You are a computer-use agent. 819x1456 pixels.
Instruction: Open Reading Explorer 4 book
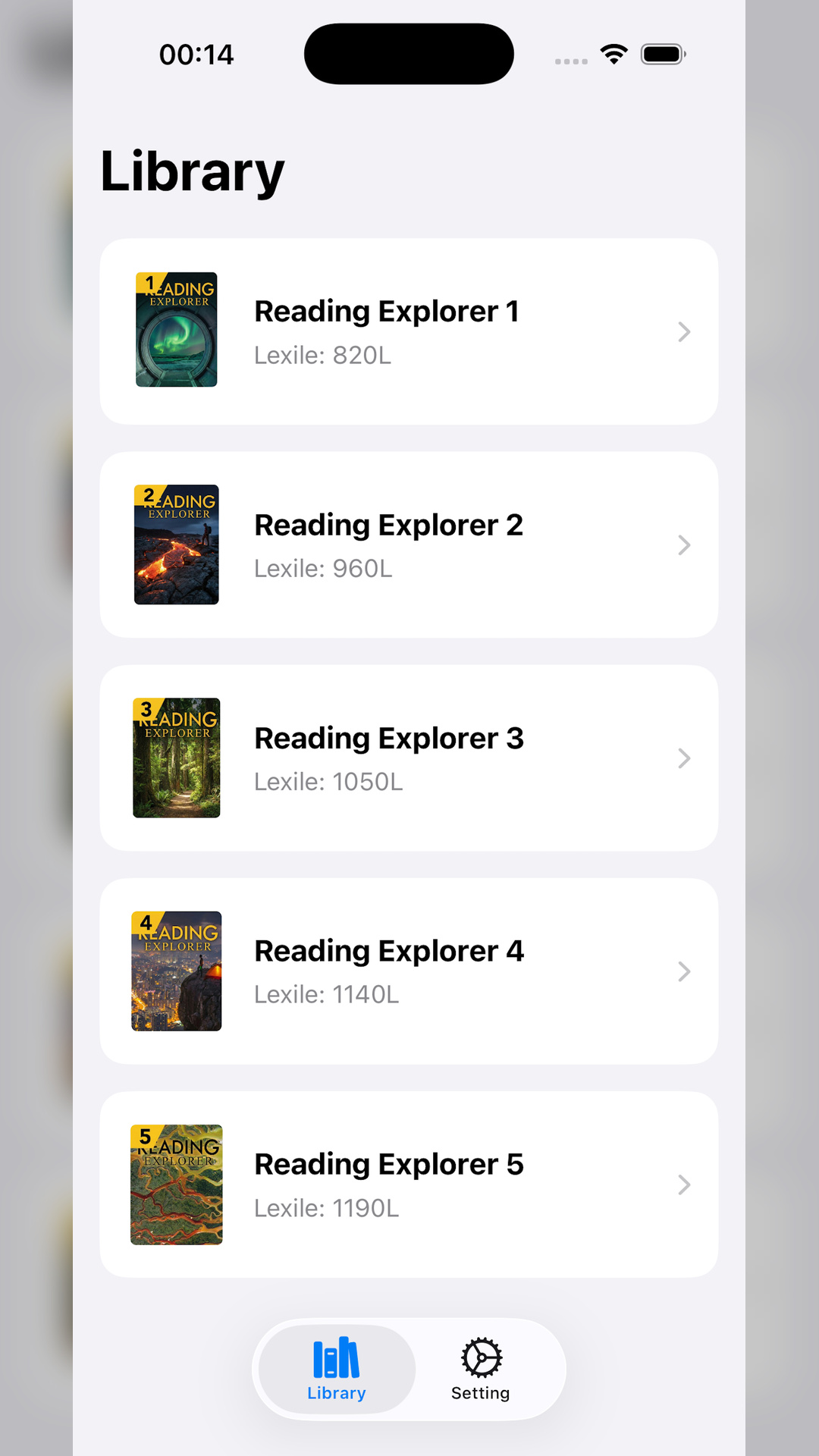409,971
